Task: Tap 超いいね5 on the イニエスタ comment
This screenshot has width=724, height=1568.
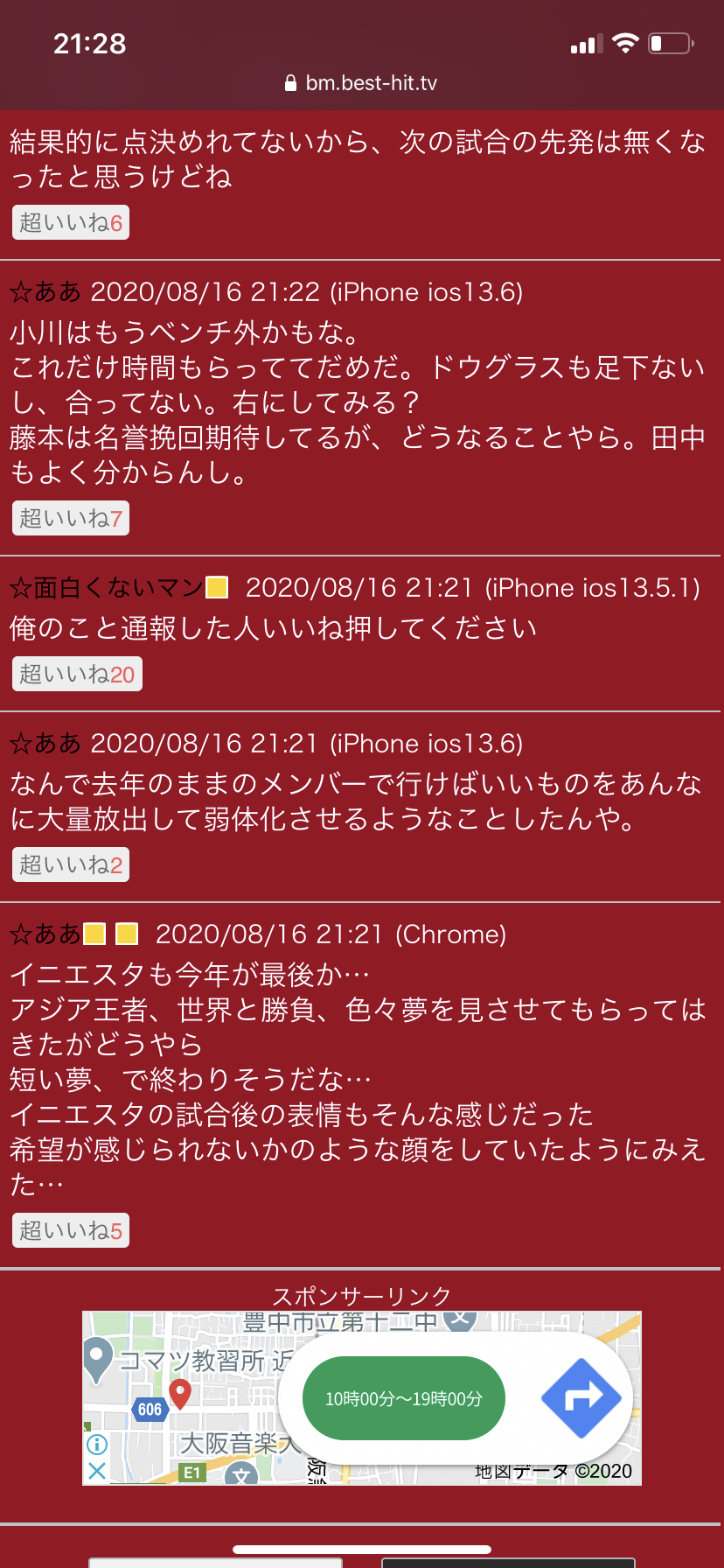Action: pos(71,1231)
